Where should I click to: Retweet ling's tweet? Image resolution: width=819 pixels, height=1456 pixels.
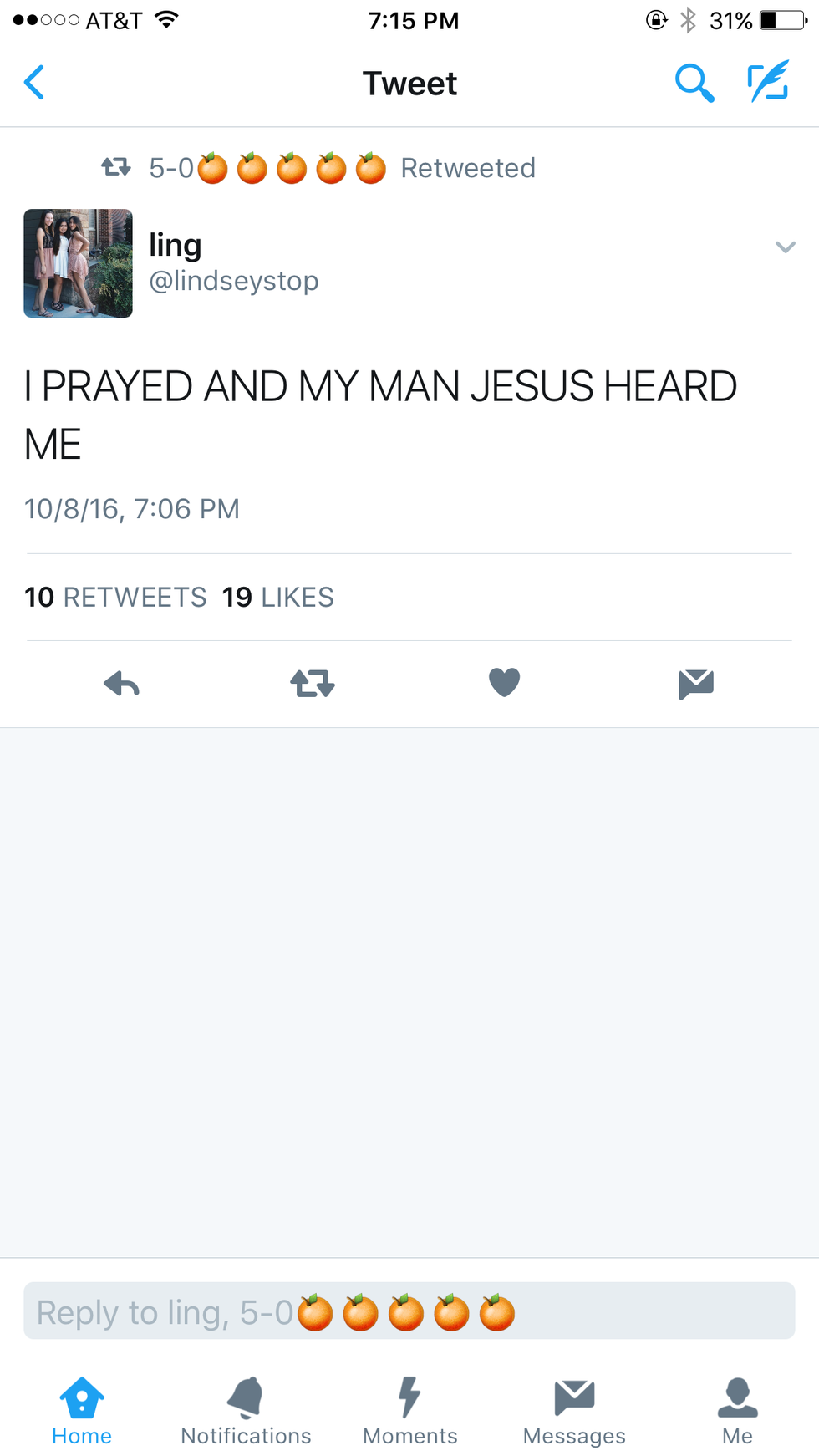tap(313, 684)
